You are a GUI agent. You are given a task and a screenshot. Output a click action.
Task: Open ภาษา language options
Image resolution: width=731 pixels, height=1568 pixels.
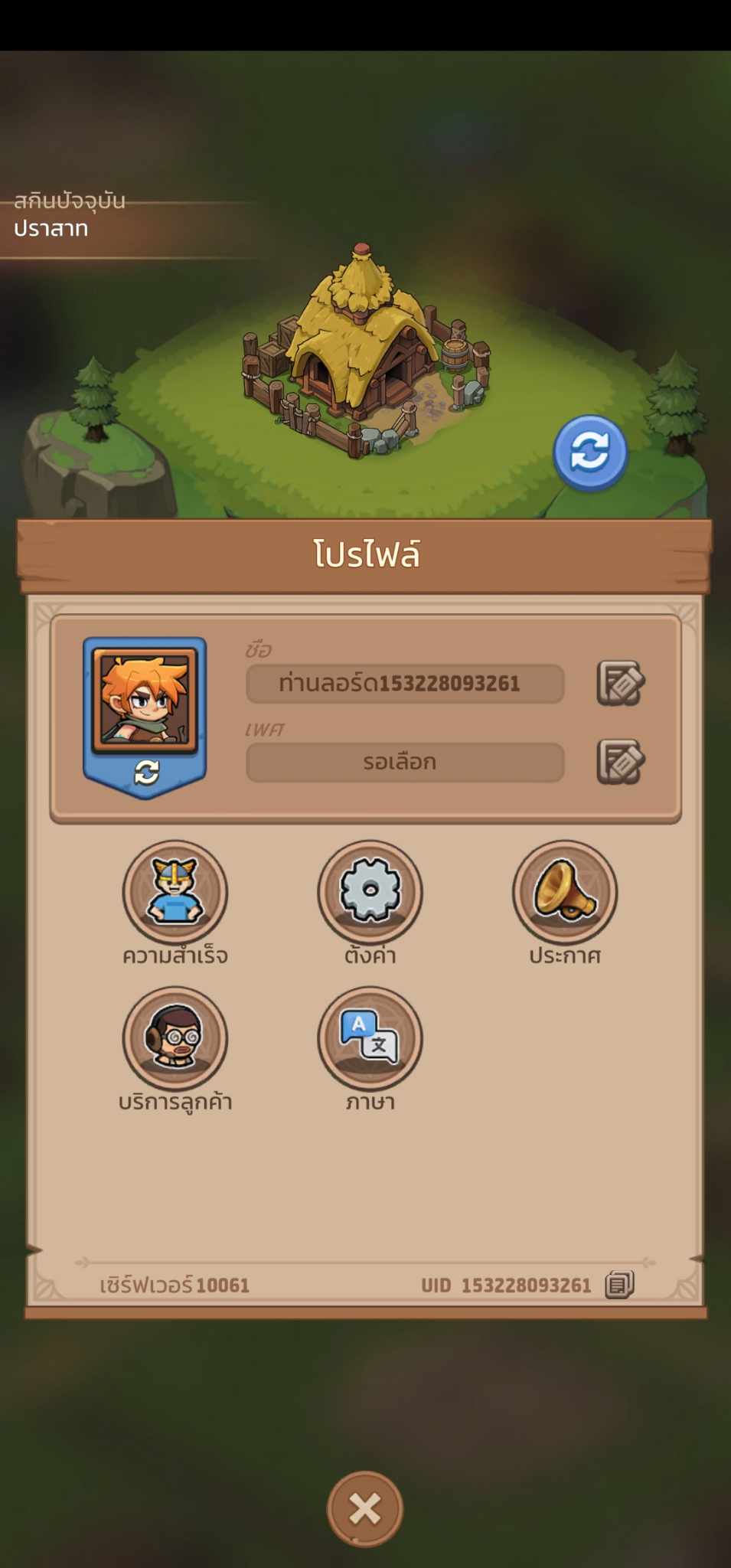click(x=370, y=1037)
